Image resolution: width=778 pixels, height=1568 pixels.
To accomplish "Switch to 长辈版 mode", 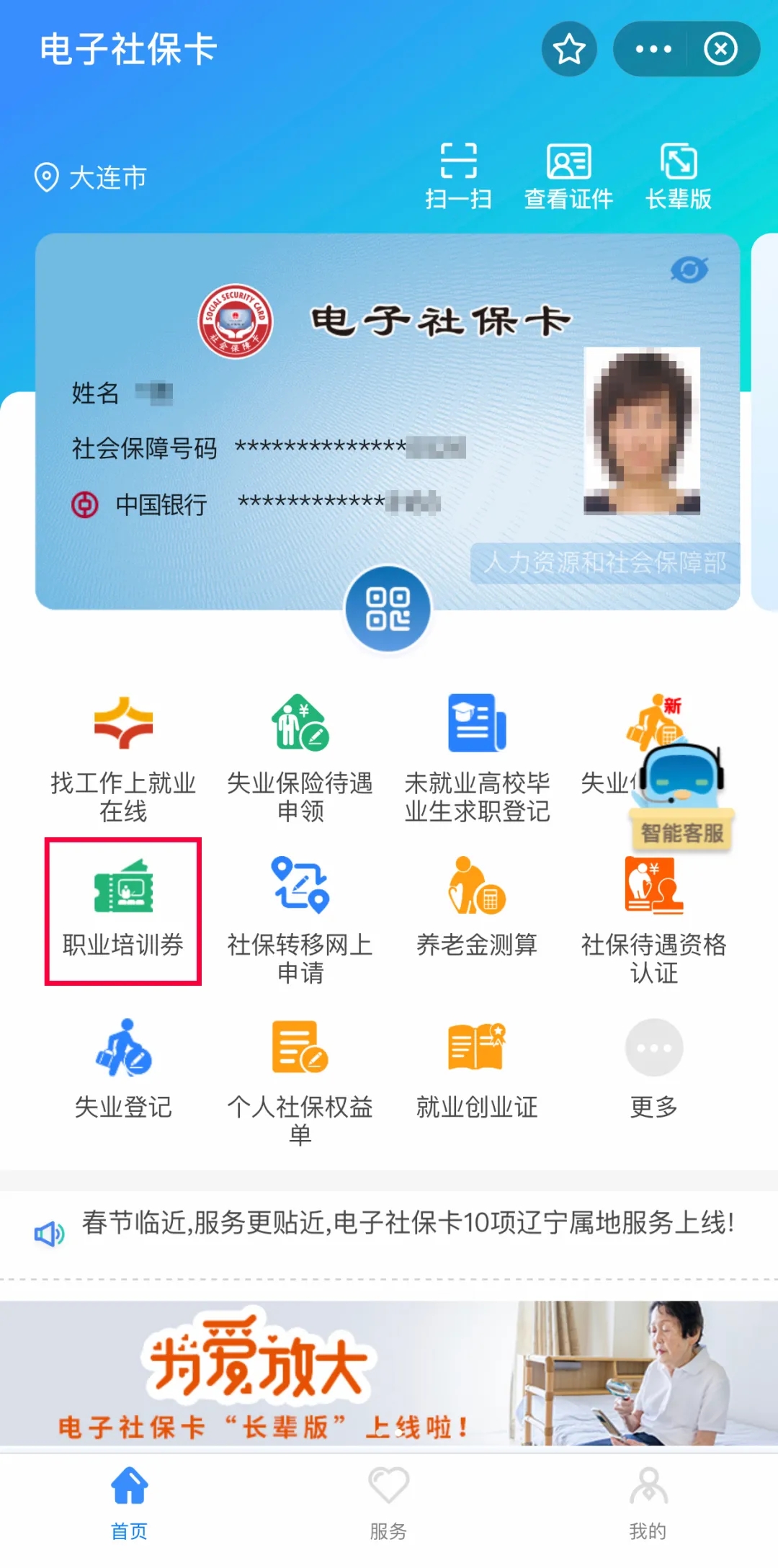I will pos(679,176).
